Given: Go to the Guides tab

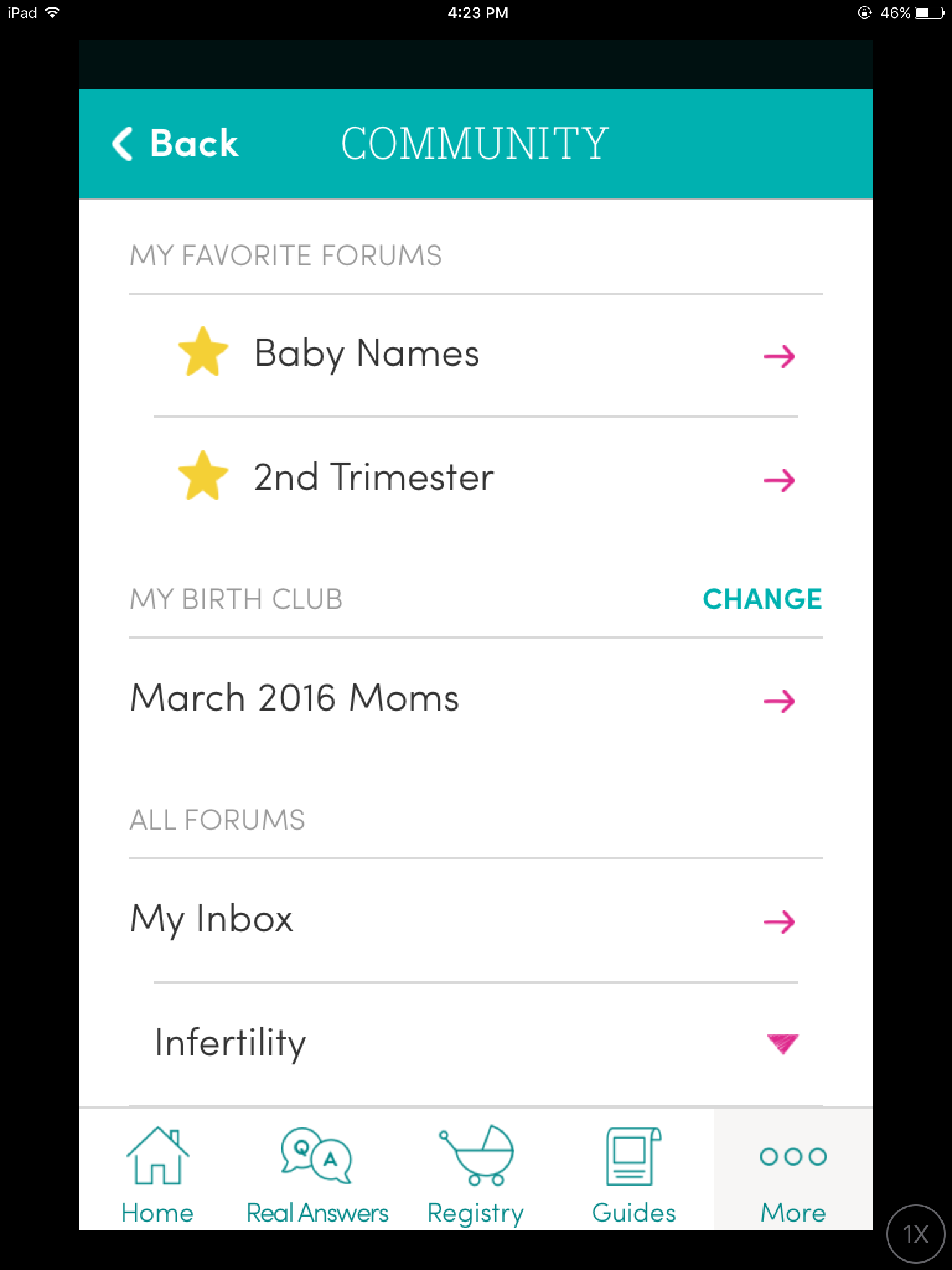Looking at the screenshot, I should point(633,1173).
